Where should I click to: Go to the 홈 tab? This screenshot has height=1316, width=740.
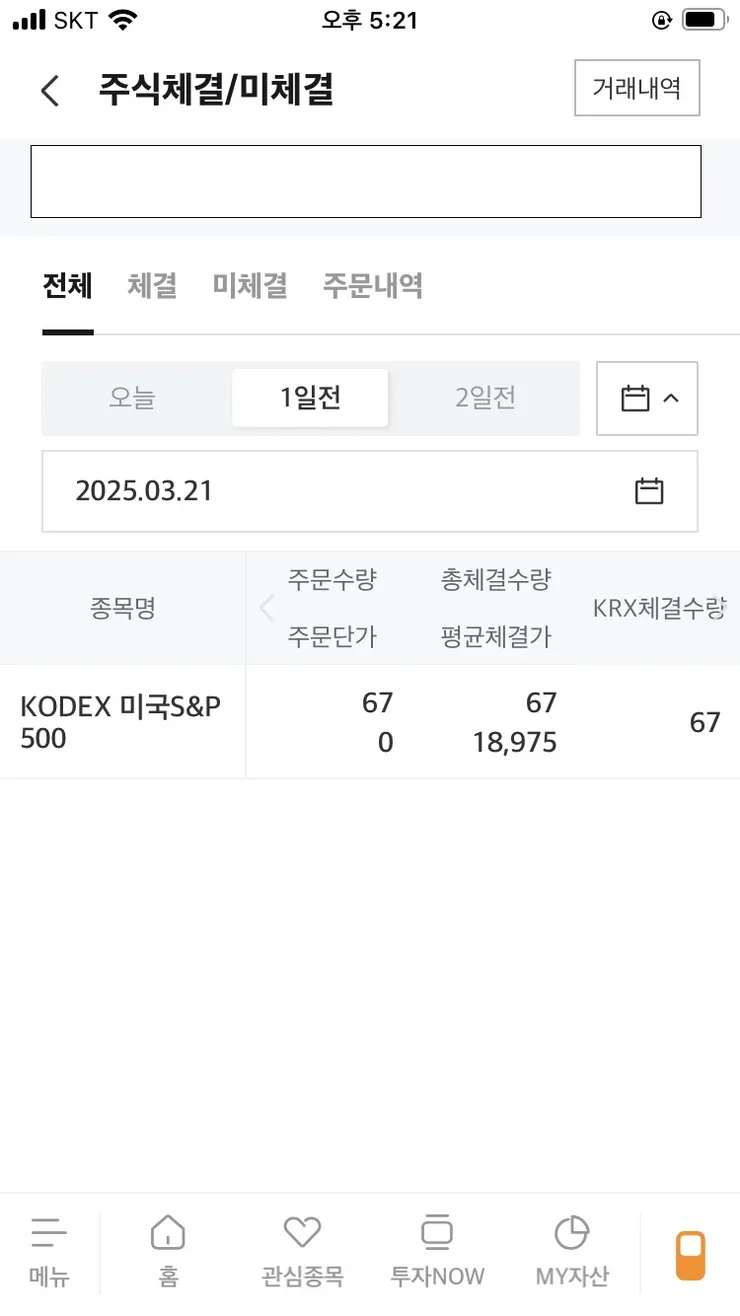coord(168,1252)
